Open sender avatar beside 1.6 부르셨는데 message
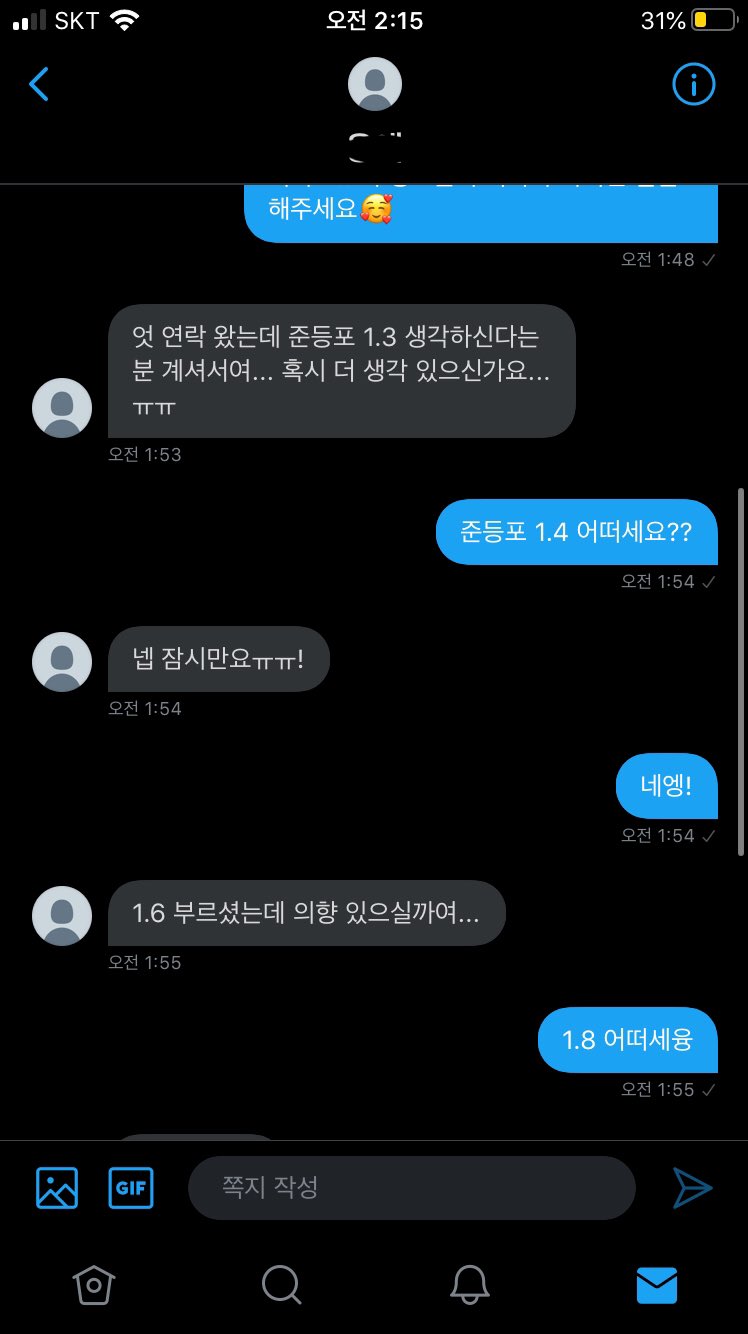 (62, 915)
